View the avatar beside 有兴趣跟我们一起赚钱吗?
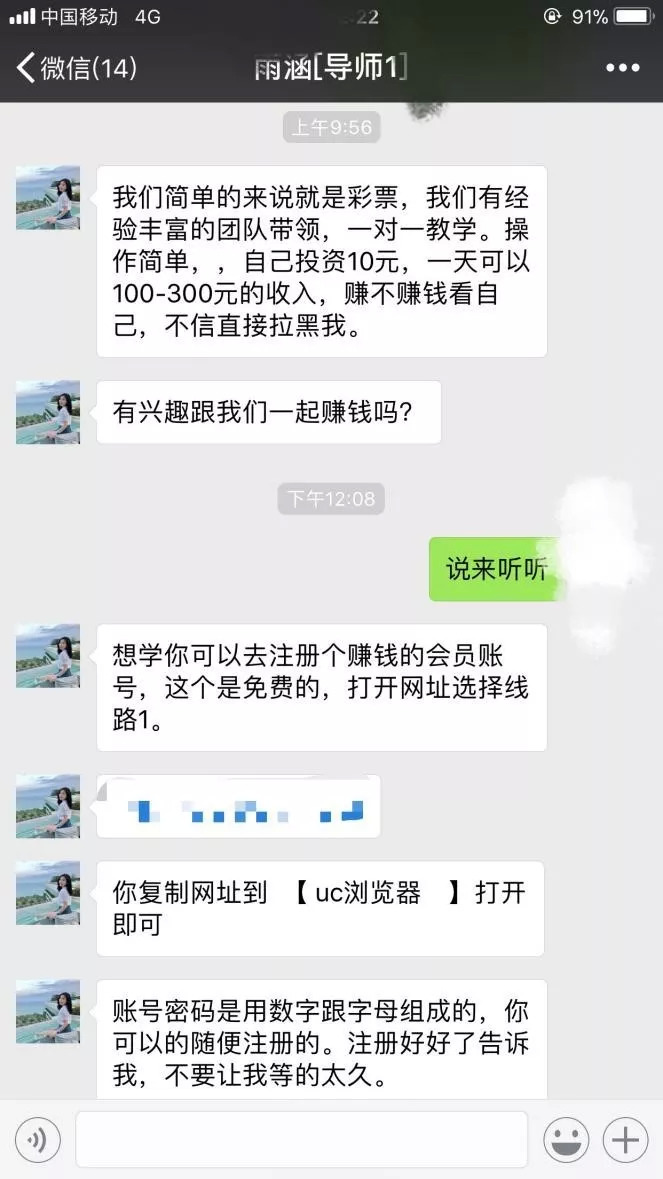 (x=48, y=412)
